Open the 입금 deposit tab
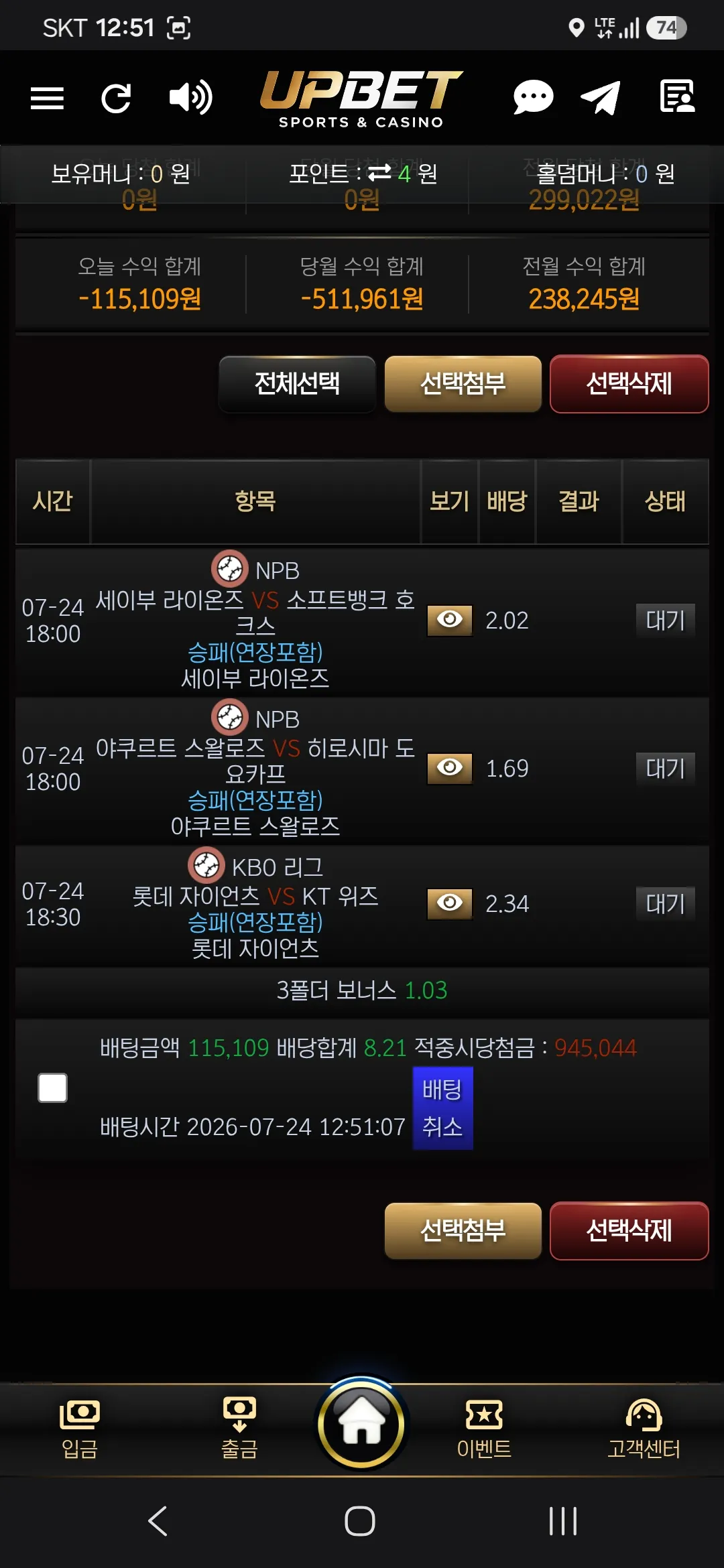This screenshot has width=724, height=1568. 80,1429
